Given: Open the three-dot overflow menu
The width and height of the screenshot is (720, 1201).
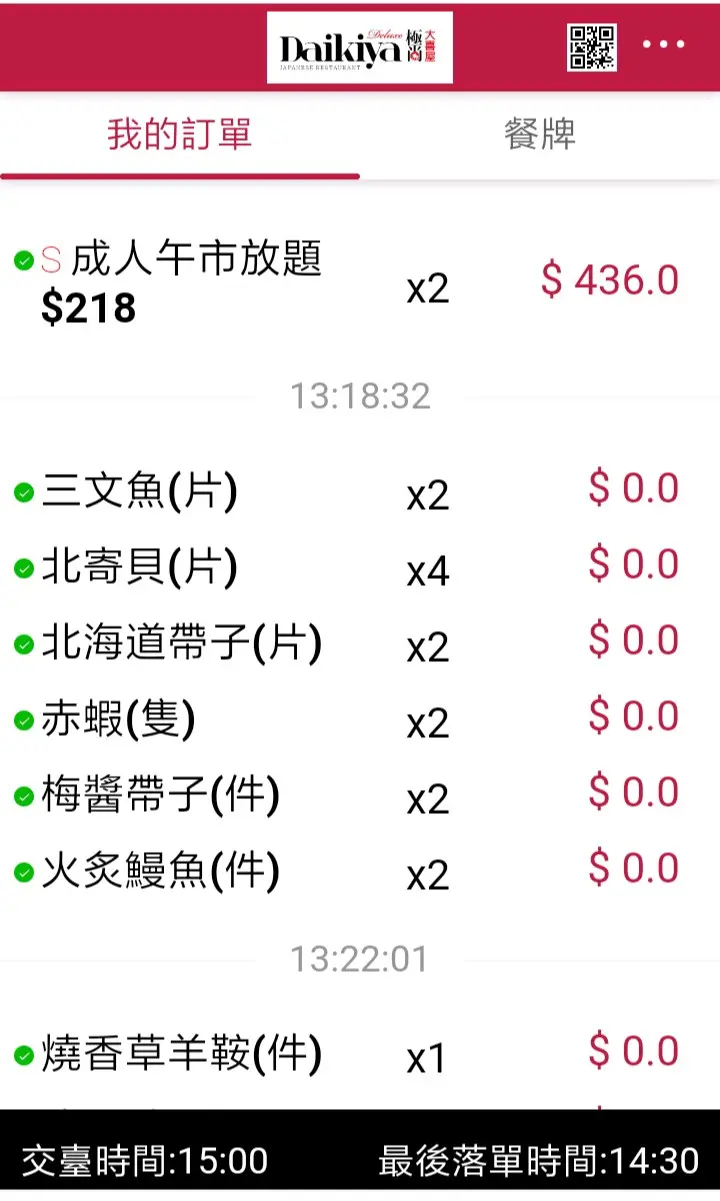Looking at the screenshot, I should pos(664,45).
